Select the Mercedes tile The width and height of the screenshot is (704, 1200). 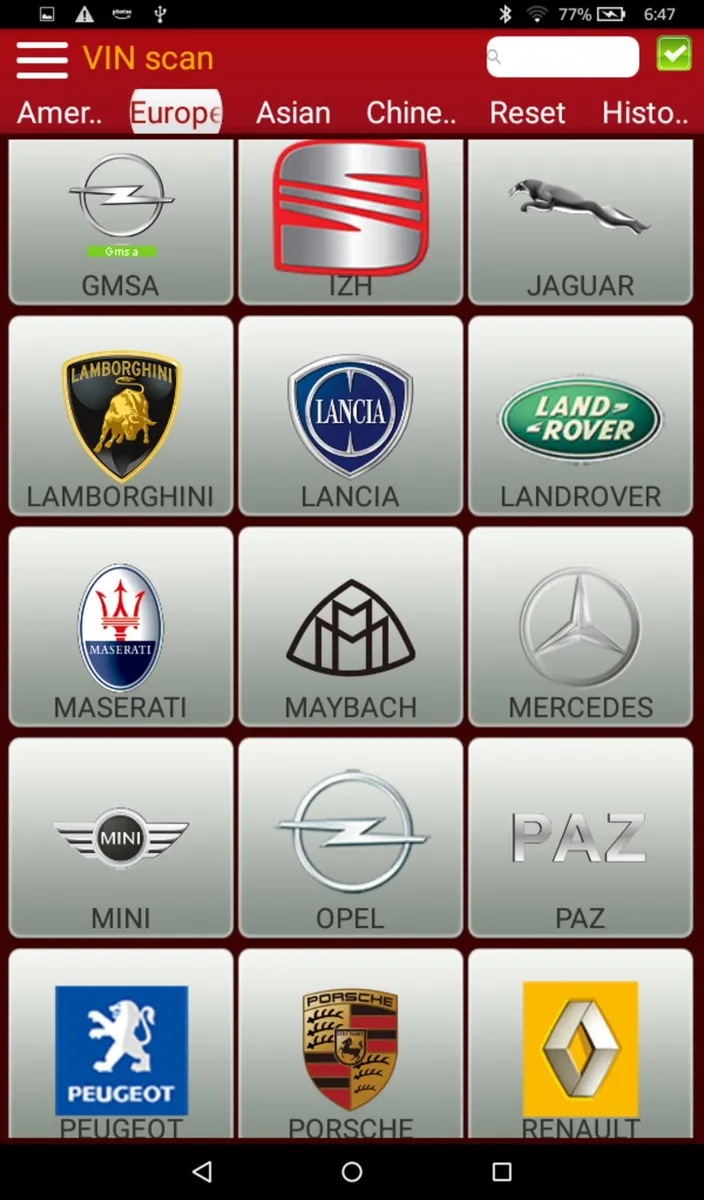tap(580, 627)
